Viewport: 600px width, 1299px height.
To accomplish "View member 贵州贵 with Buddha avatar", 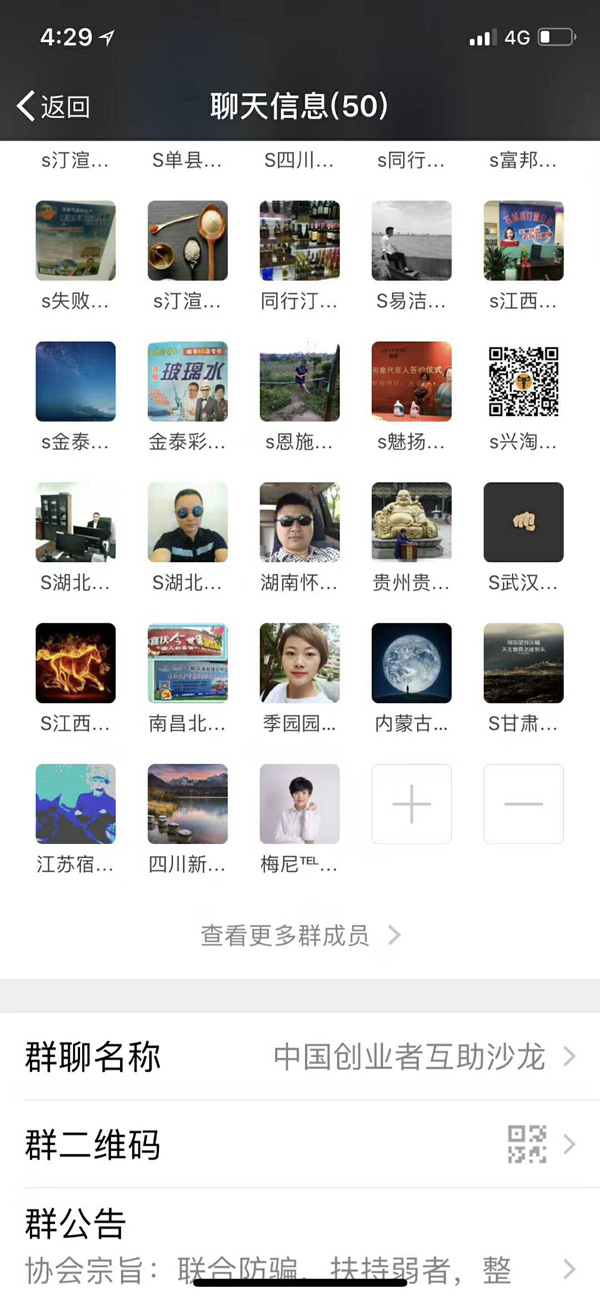I will click(411, 521).
